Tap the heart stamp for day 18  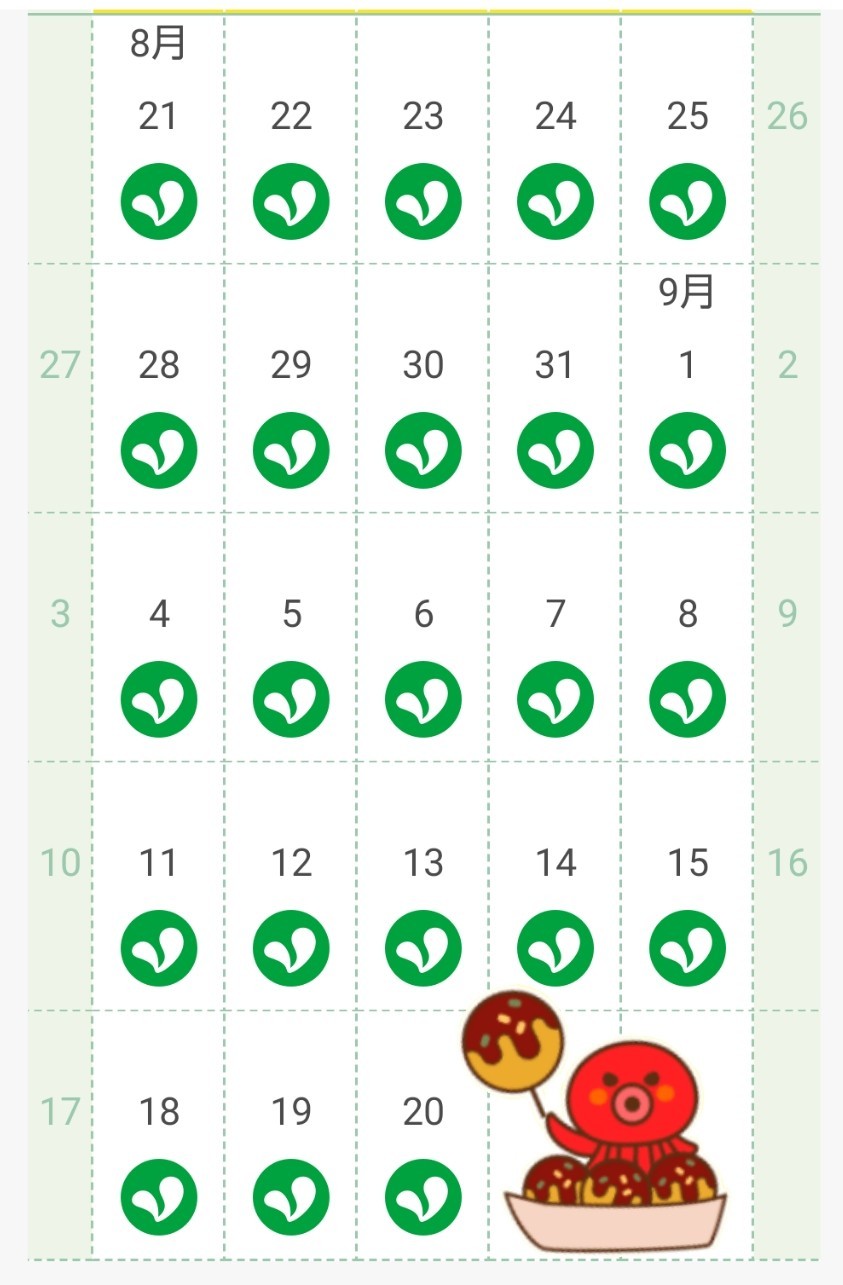159,1197
